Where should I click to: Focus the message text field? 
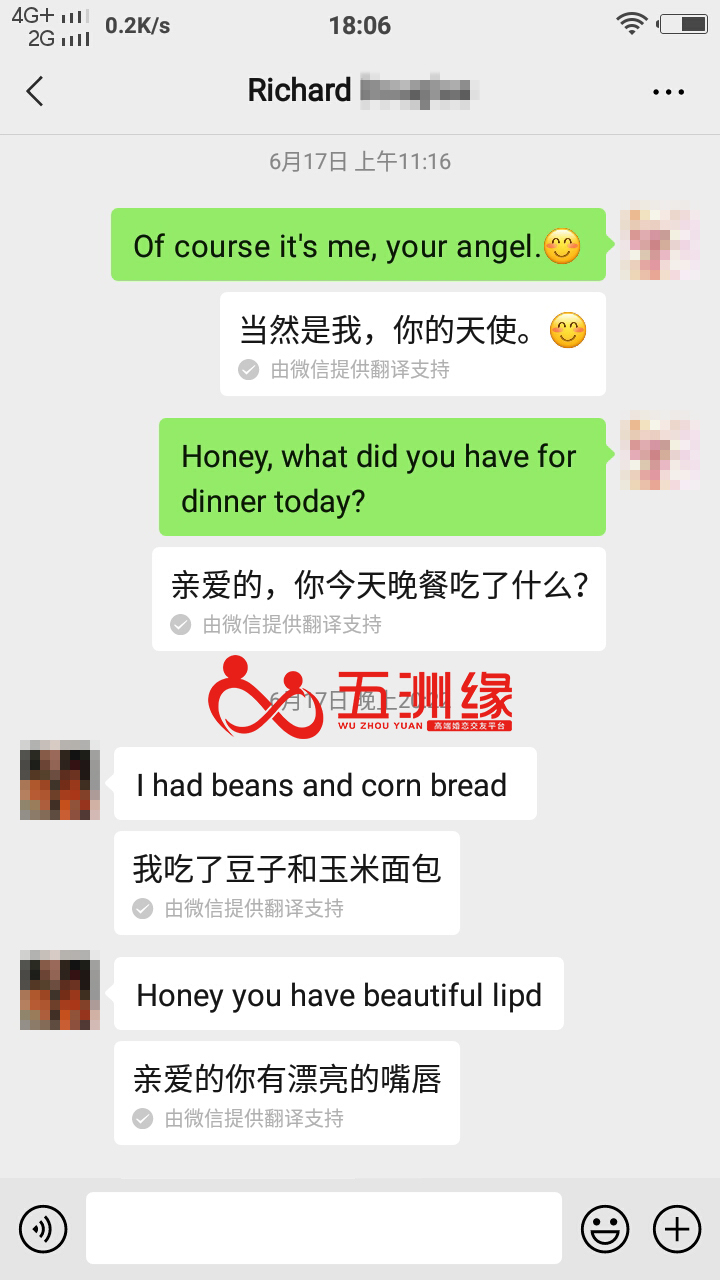(323, 1227)
